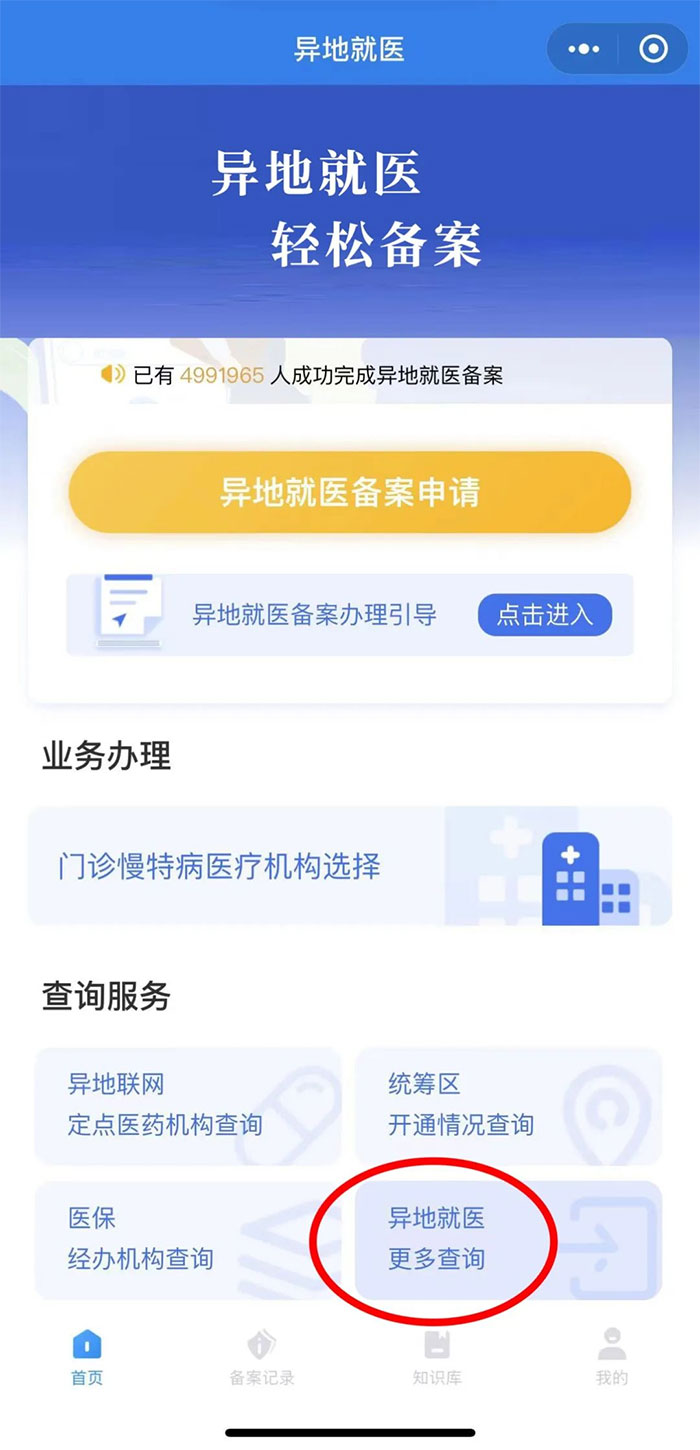Switch to the 备案记录 tab
The width and height of the screenshot is (700, 1450).
click(x=262, y=1358)
